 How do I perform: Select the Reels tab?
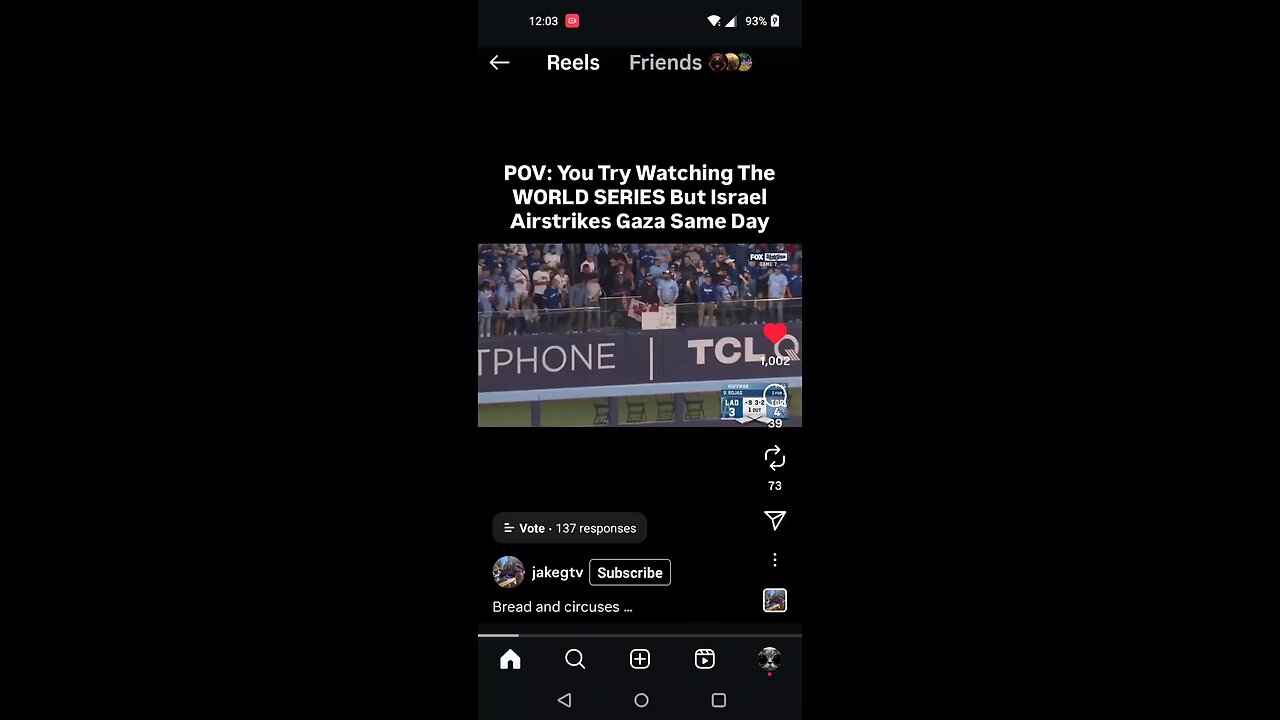[x=573, y=63]
